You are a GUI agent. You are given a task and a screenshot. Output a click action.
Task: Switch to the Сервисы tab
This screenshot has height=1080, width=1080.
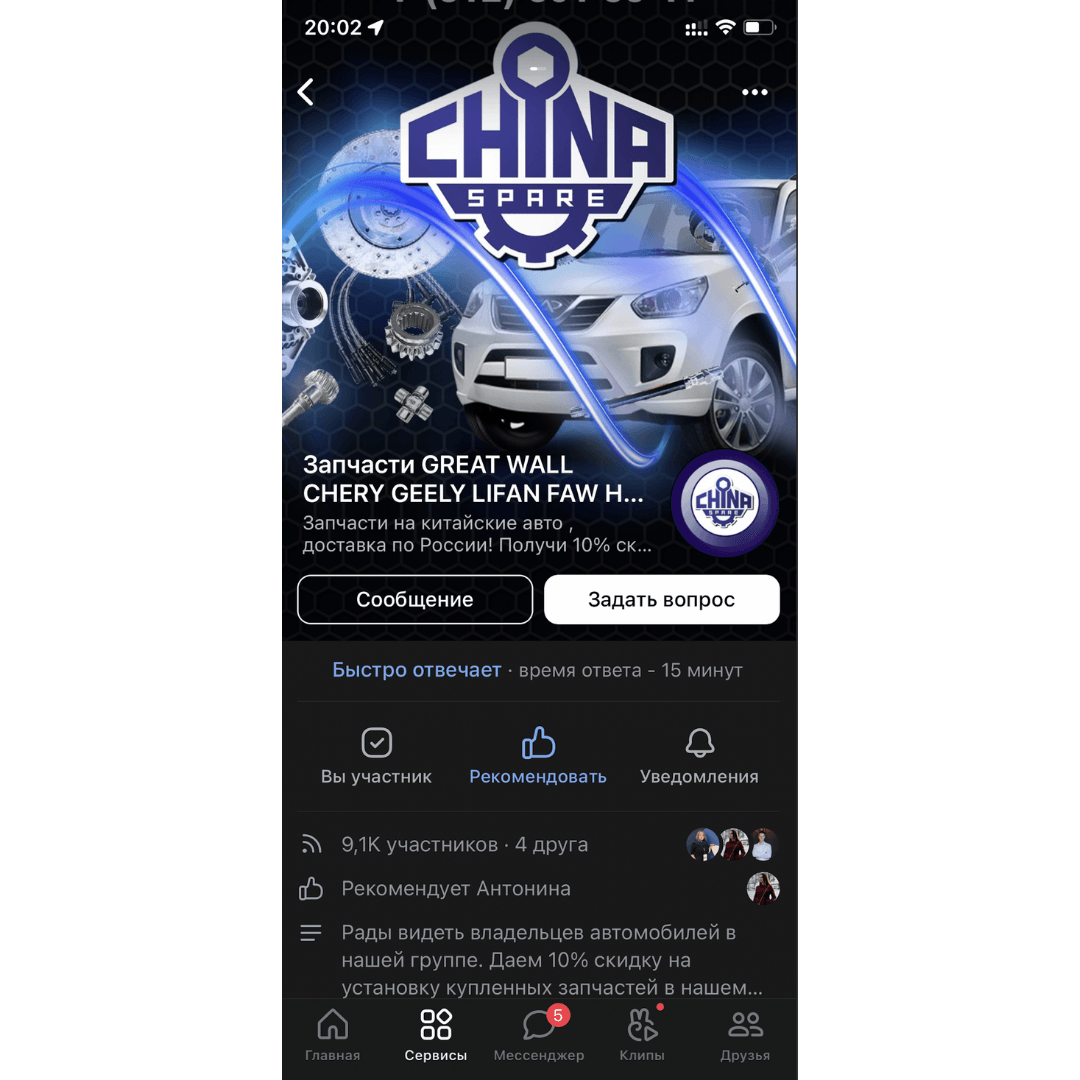[435, 1035]
